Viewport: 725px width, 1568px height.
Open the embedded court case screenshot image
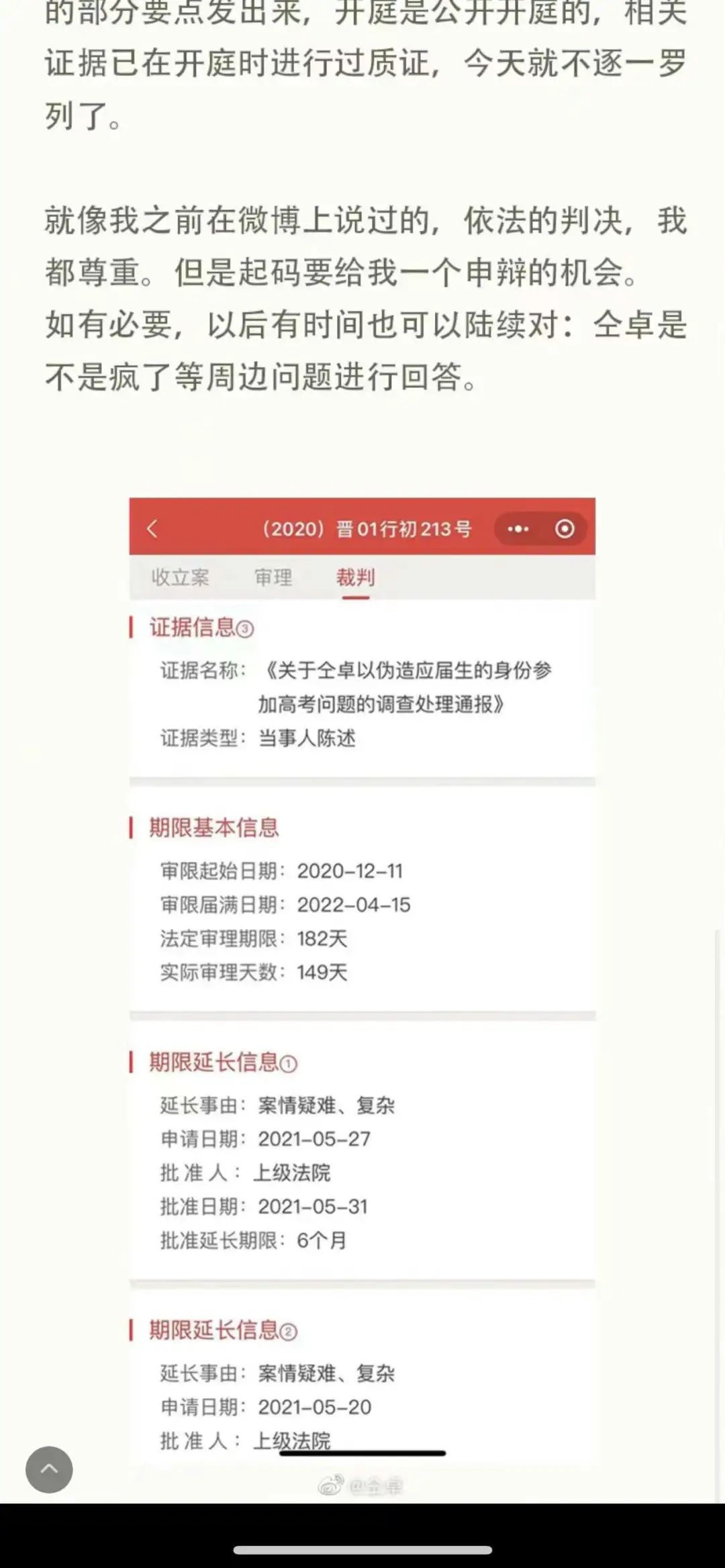[362, 999]
